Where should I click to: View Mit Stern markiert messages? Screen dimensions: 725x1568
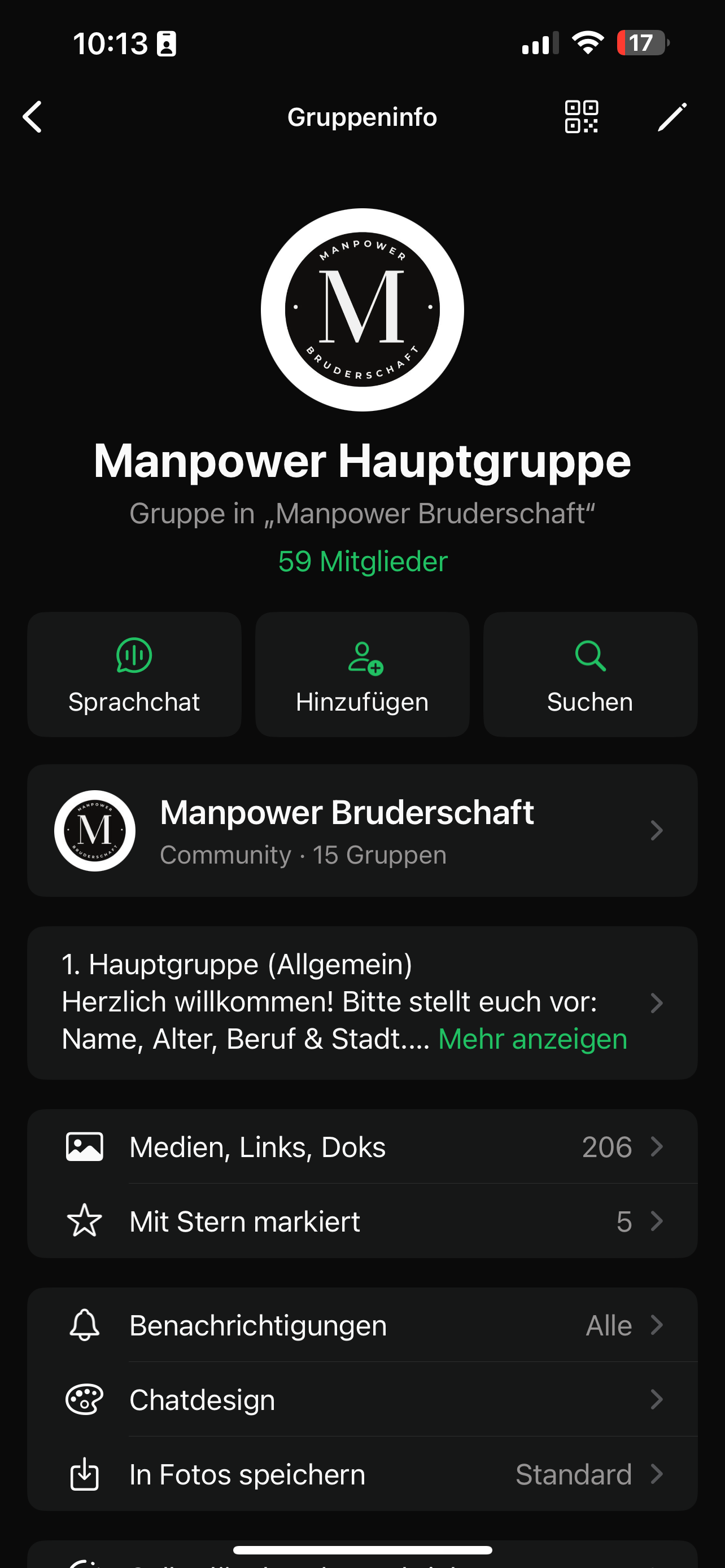click(x=362, y=1221)
